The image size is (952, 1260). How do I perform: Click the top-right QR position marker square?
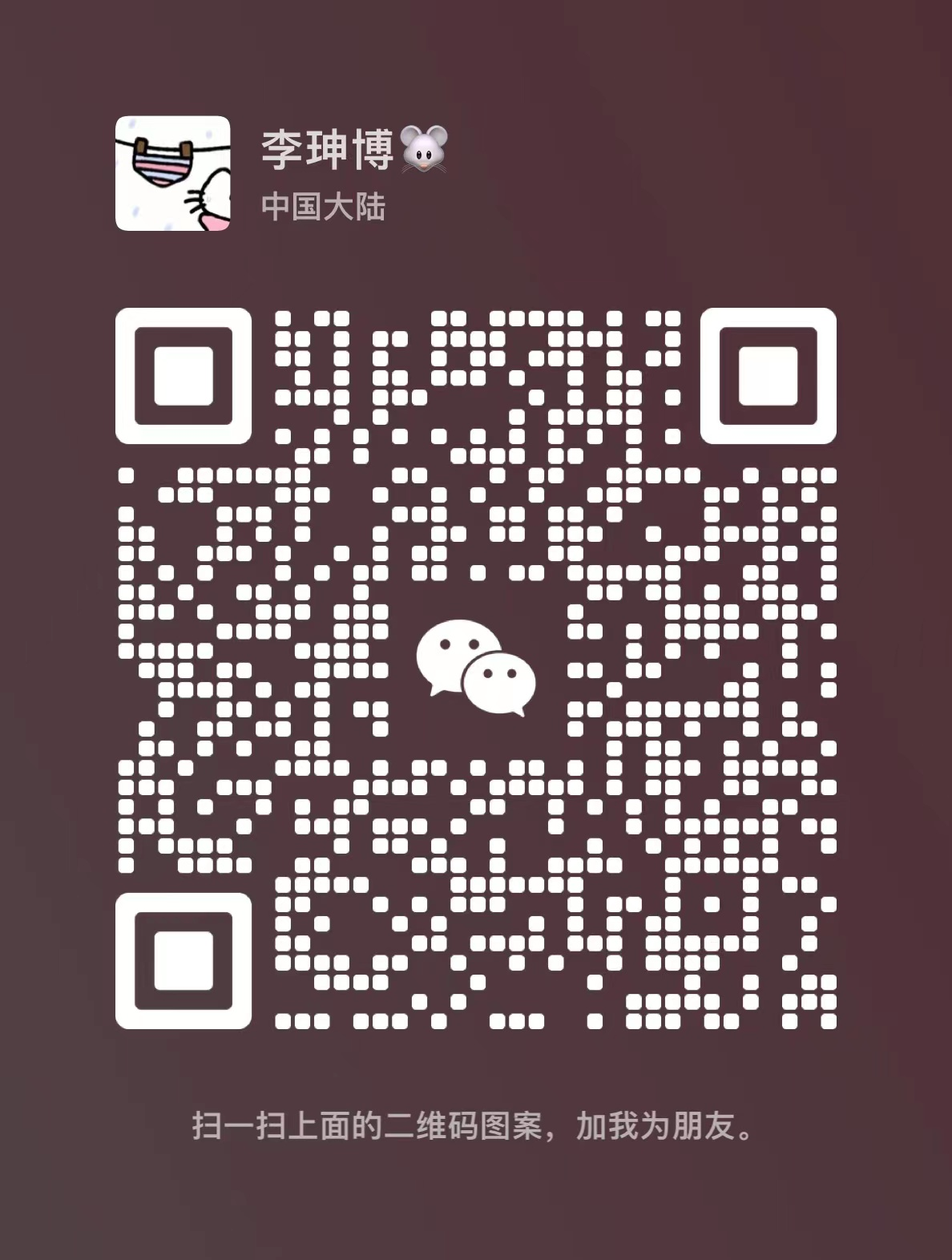pos(768,374)
